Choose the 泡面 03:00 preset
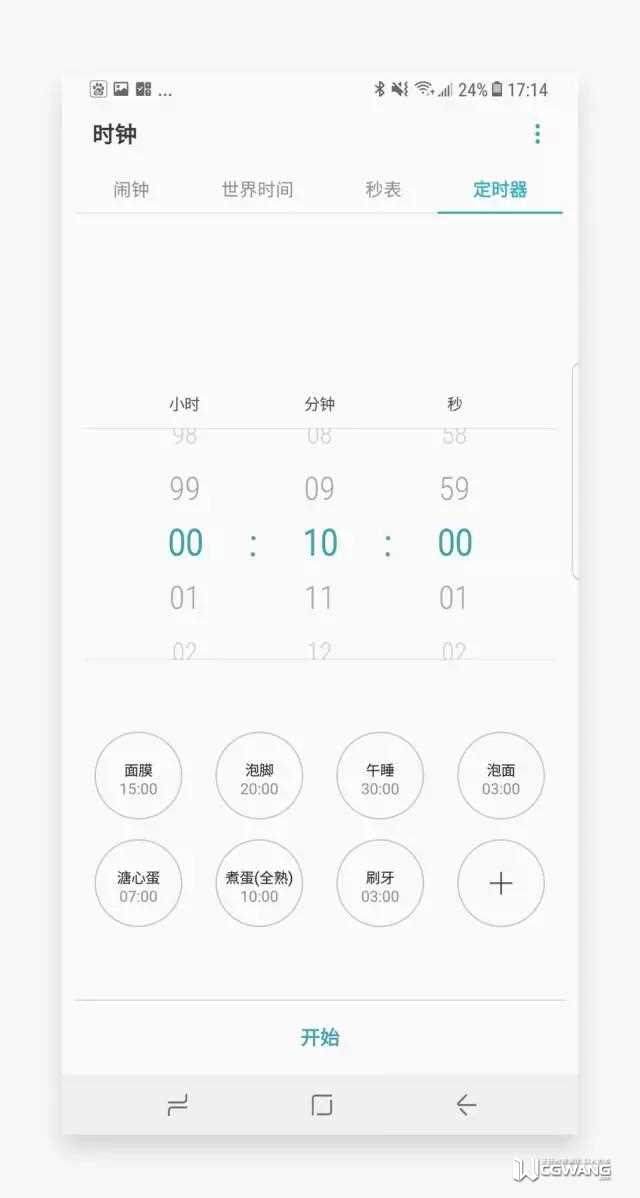 click(501, 776)
